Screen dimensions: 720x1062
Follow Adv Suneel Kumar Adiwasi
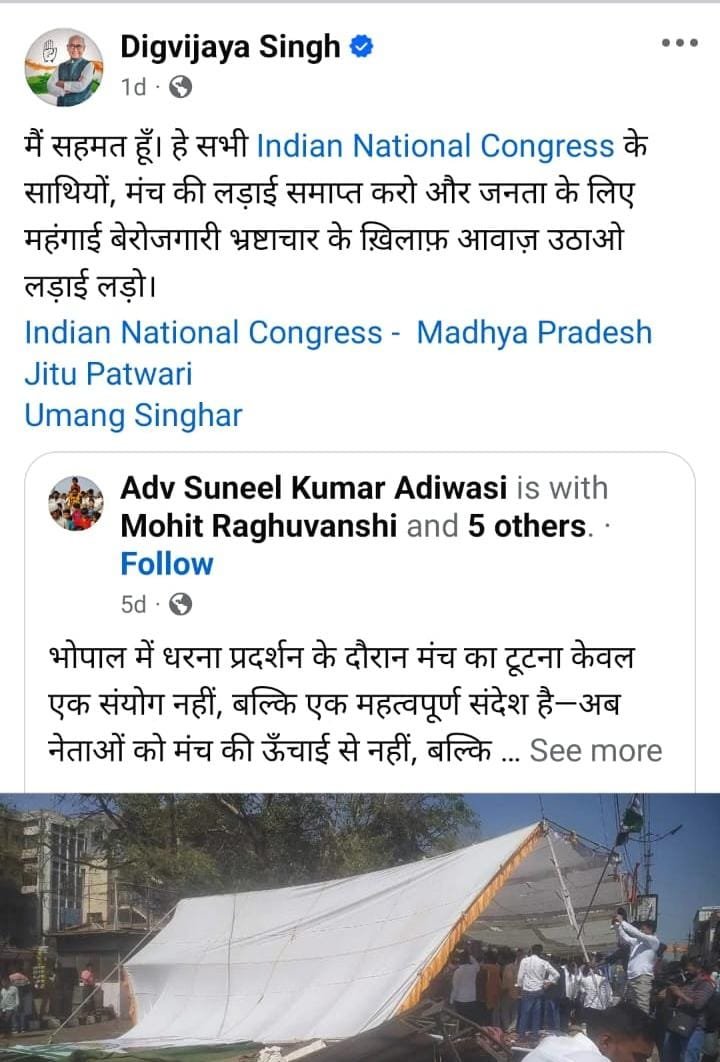[x=167, y=563]
